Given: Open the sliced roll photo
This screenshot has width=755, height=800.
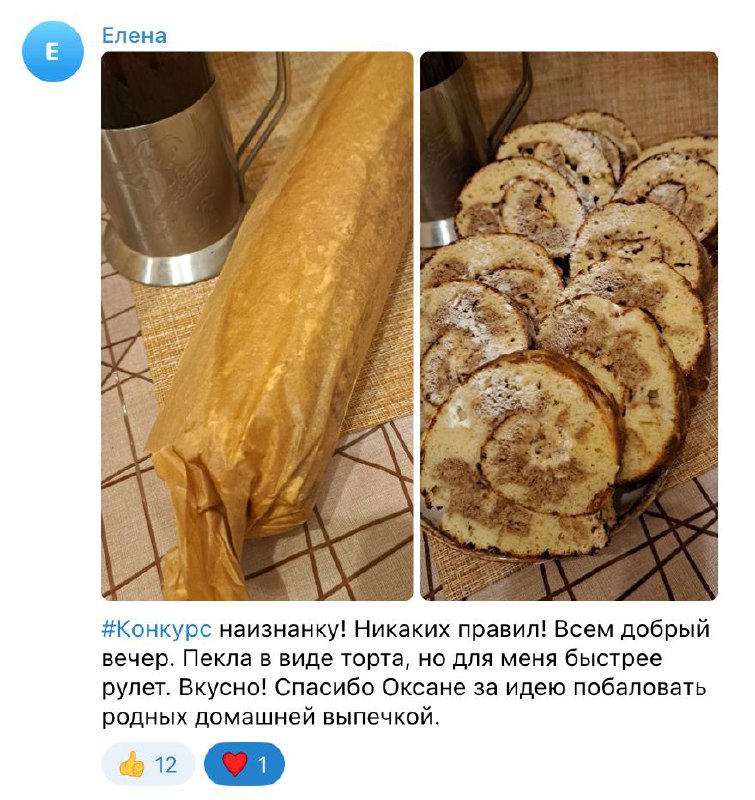Looking at the screenshot, I should tap(568, 325).
